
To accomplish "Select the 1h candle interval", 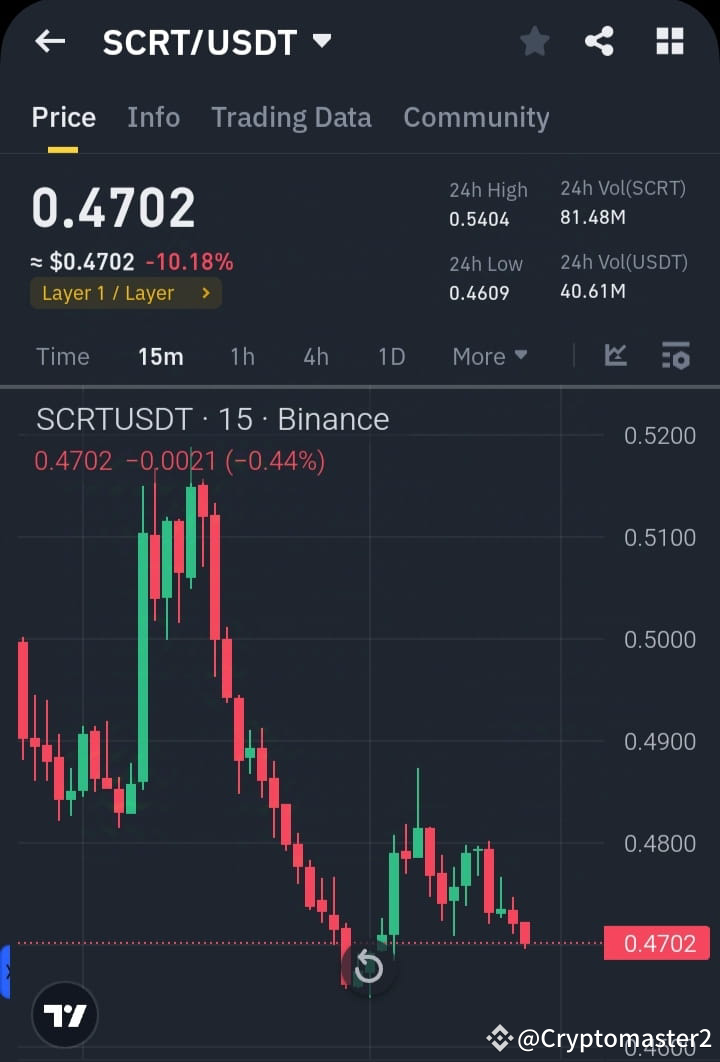I will coord(242,355).
